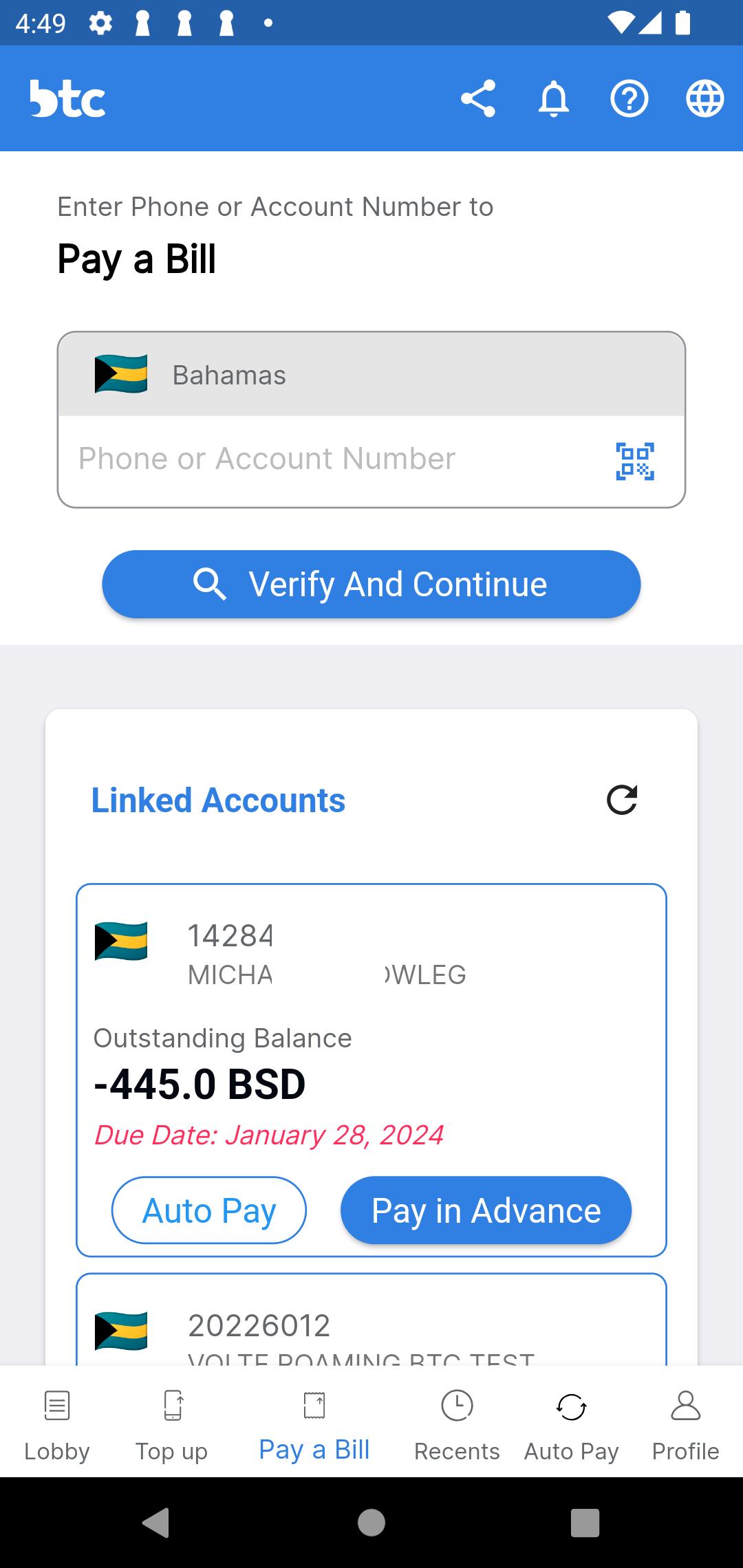Open linked account 20226012
743x1568 pixels.
pos(371,1320)
